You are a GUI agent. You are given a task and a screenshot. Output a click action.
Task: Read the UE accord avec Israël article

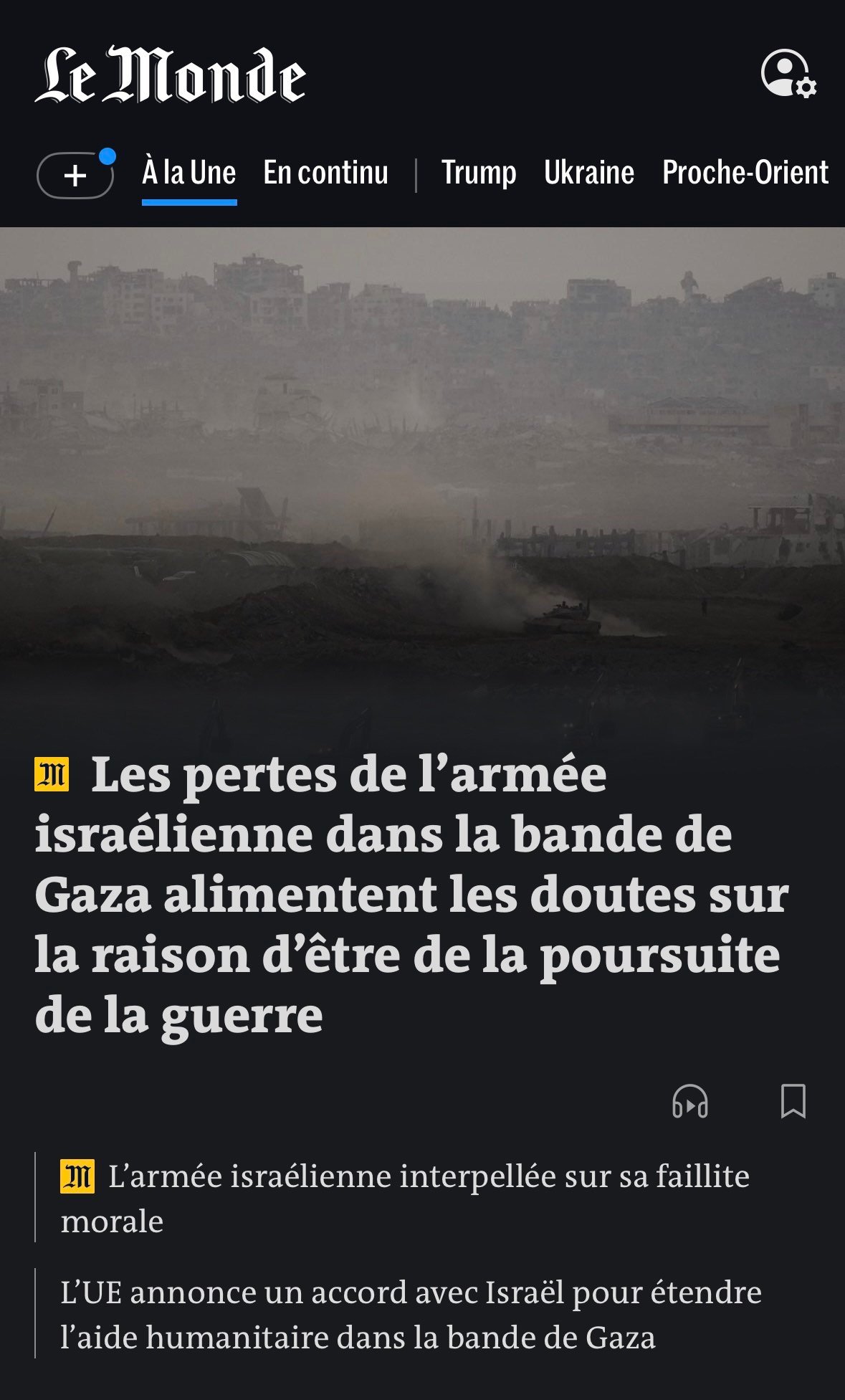point(411,1315)
